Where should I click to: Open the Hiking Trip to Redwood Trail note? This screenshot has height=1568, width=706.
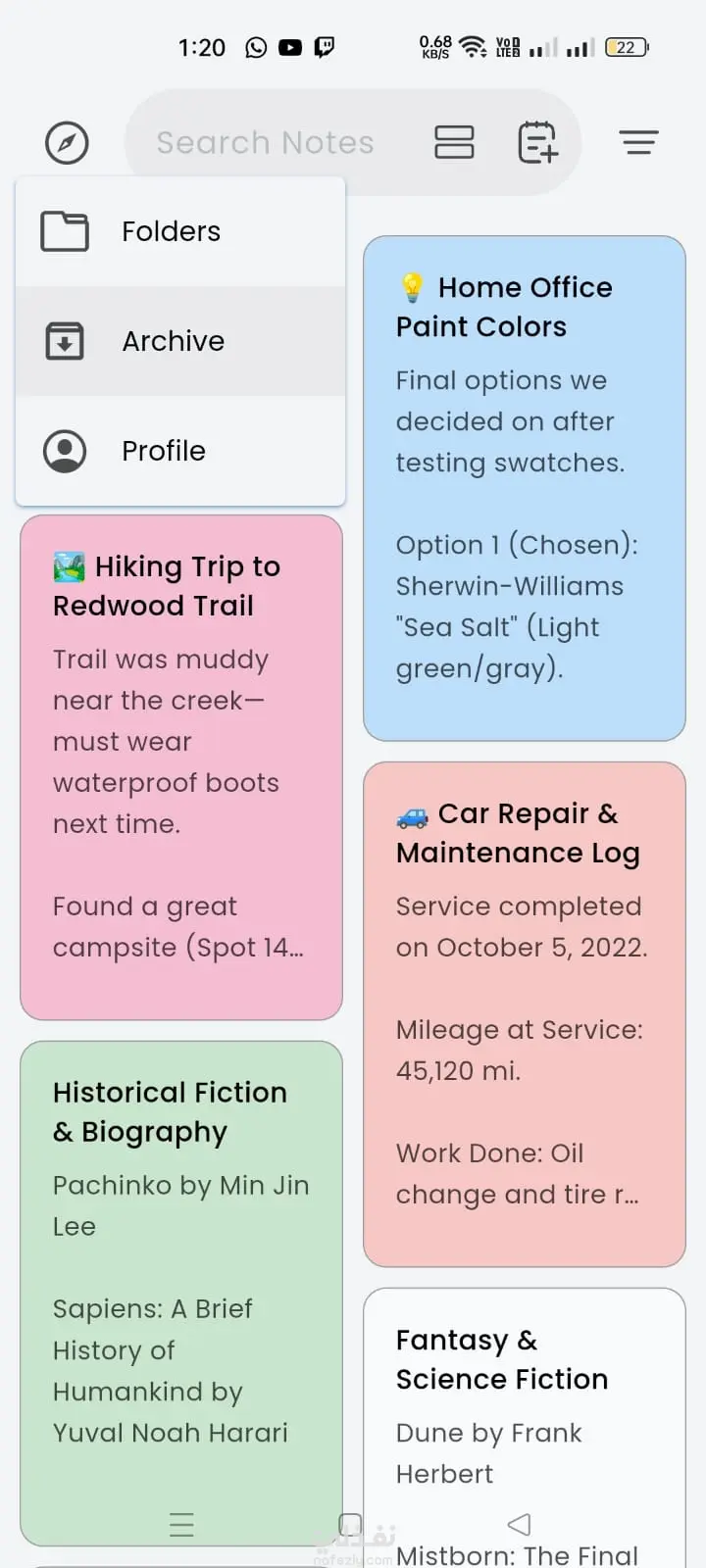[x=180, y=766]
